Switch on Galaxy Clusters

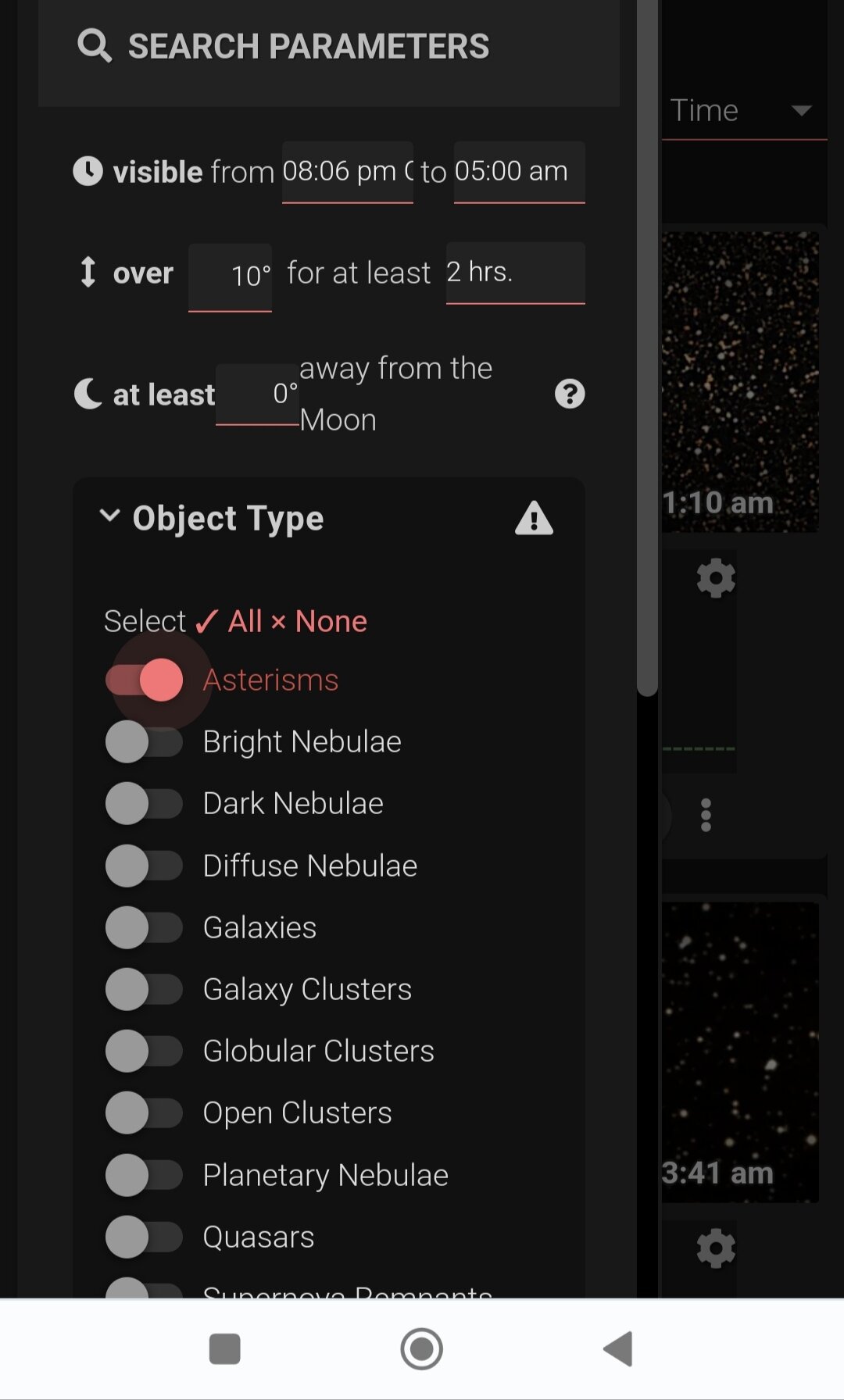point(145,989)
